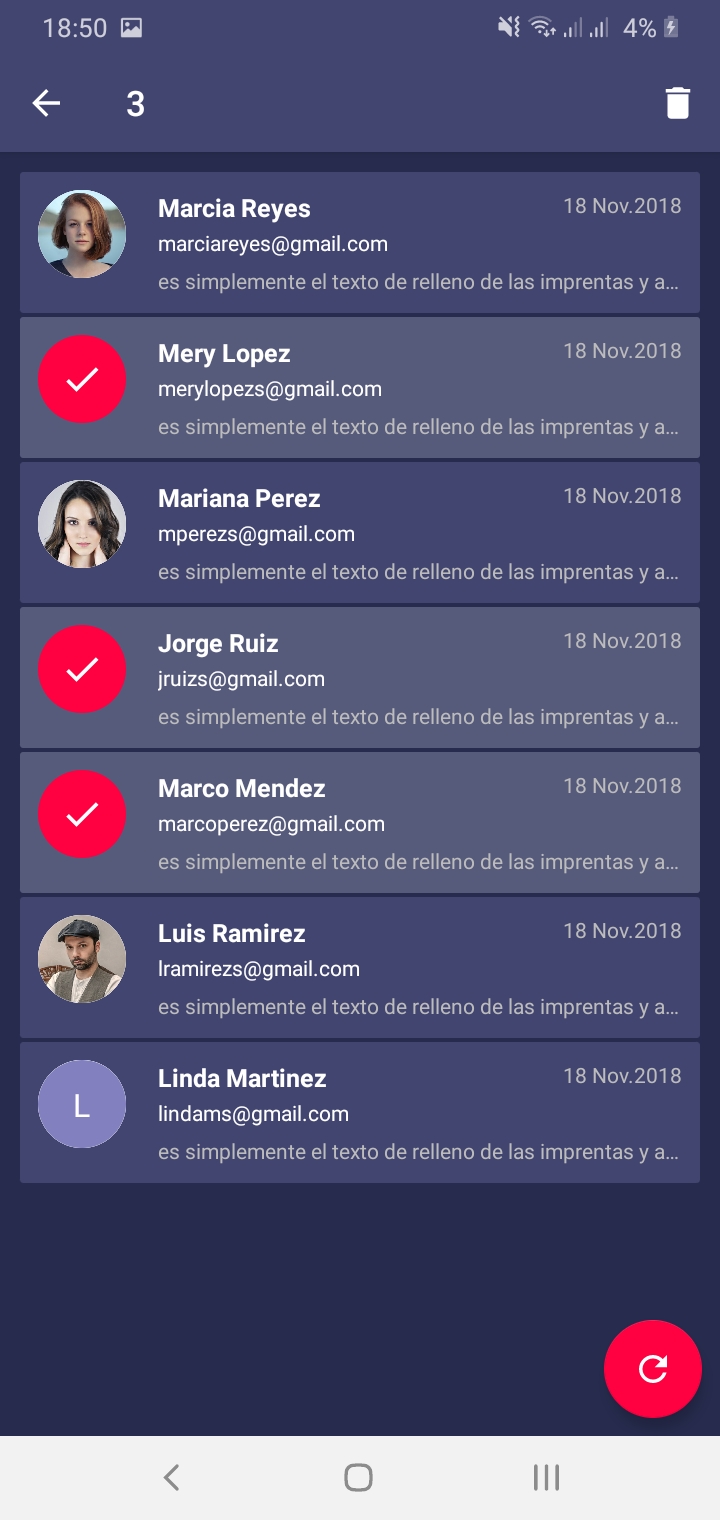Screen dimensions: 720x1520
Task: Unselect Marco Mendez's checked avatar
Action: tap(82, 814)
